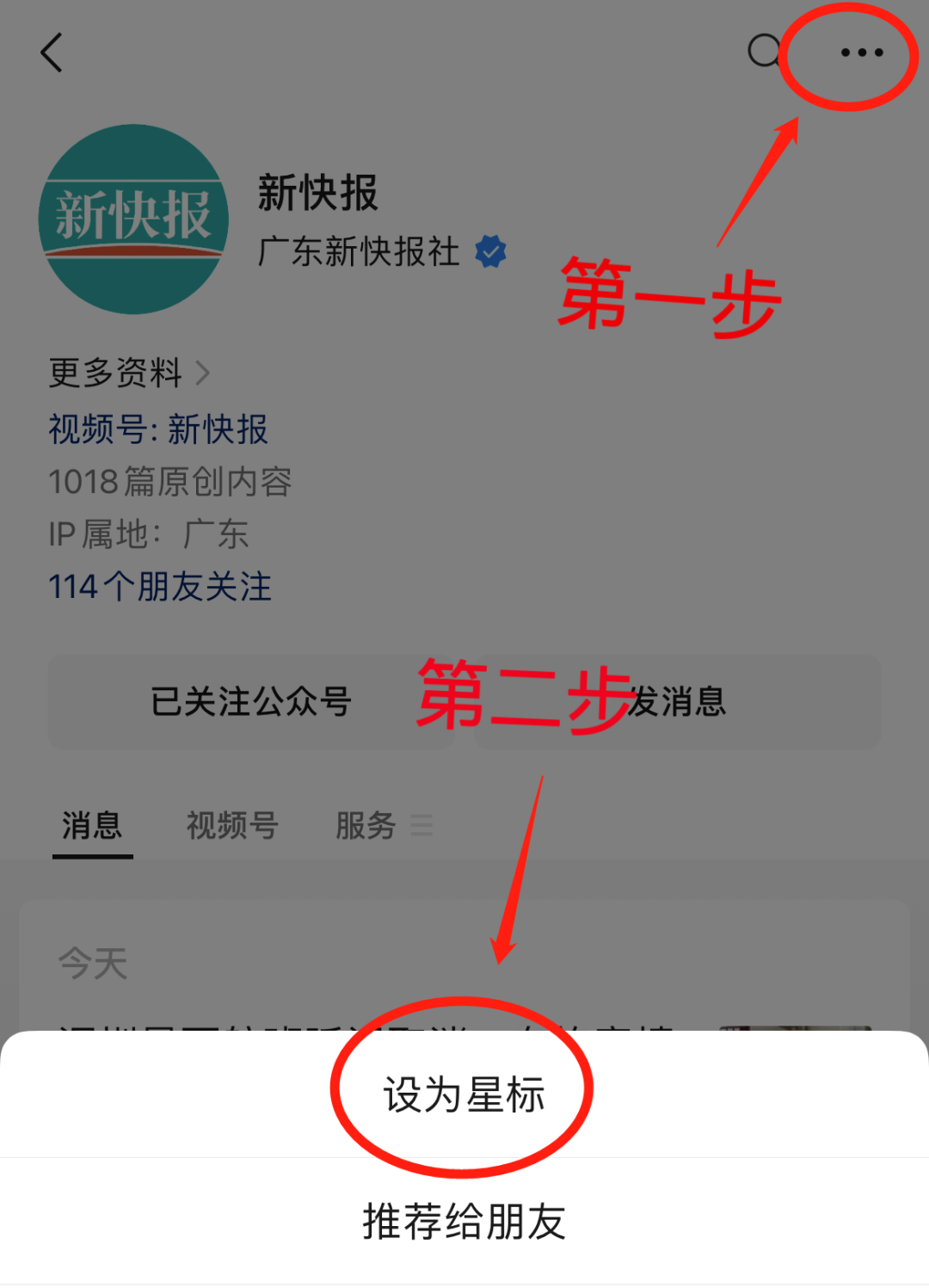Switch to the 服务 tab

click(x=367, y=826)
